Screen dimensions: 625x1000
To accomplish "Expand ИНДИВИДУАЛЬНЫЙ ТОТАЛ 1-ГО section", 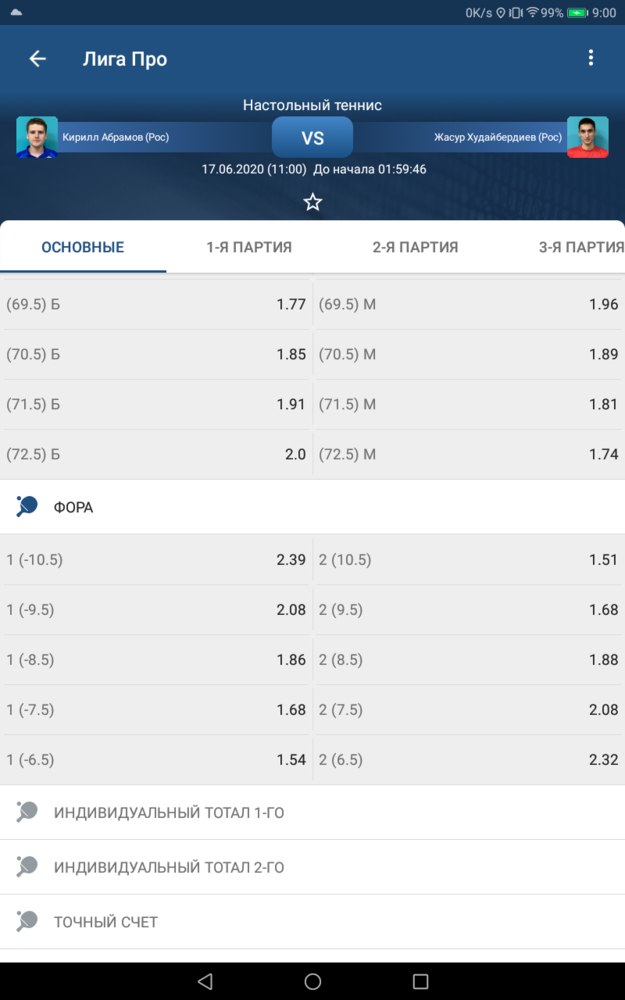I will coord(312,812).
